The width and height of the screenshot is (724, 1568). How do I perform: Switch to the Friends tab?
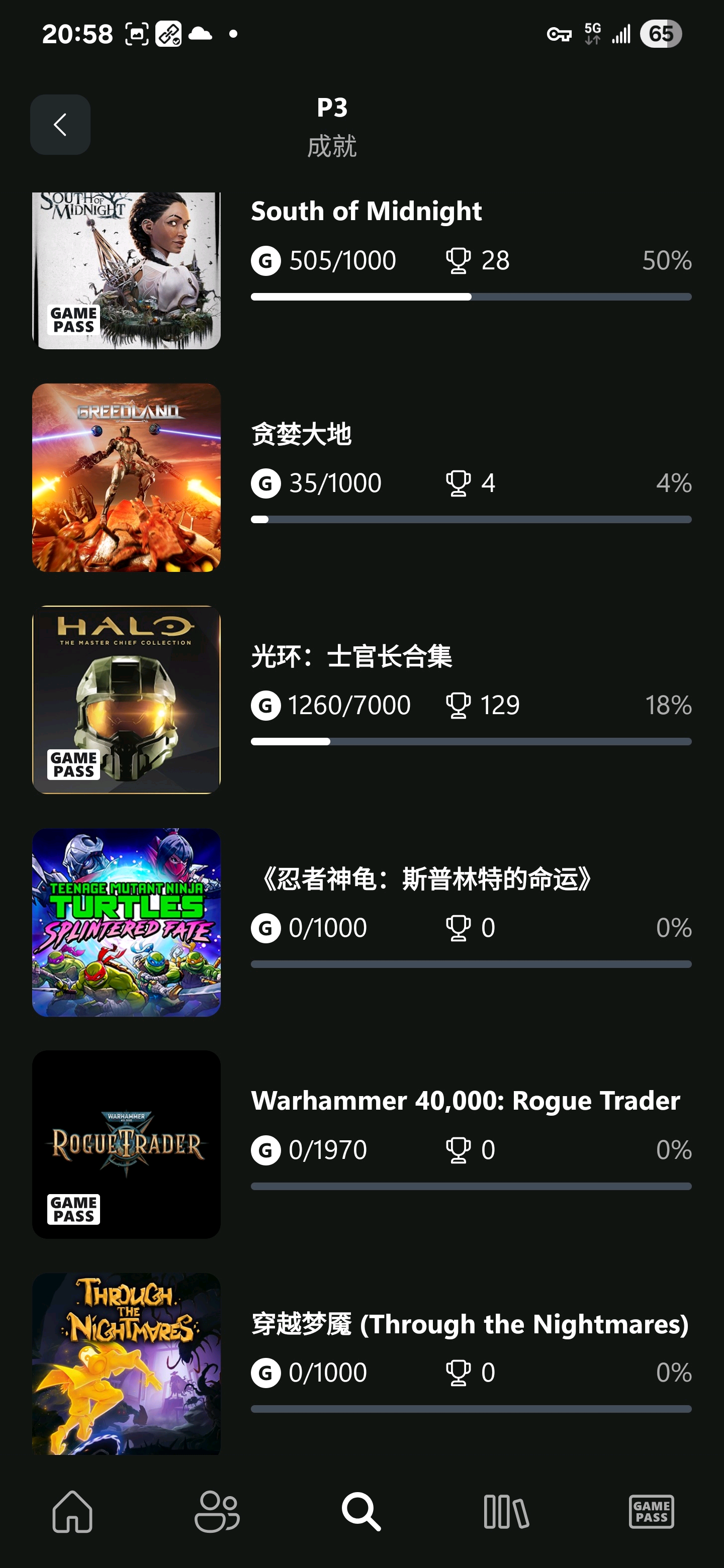[217, 1511]
